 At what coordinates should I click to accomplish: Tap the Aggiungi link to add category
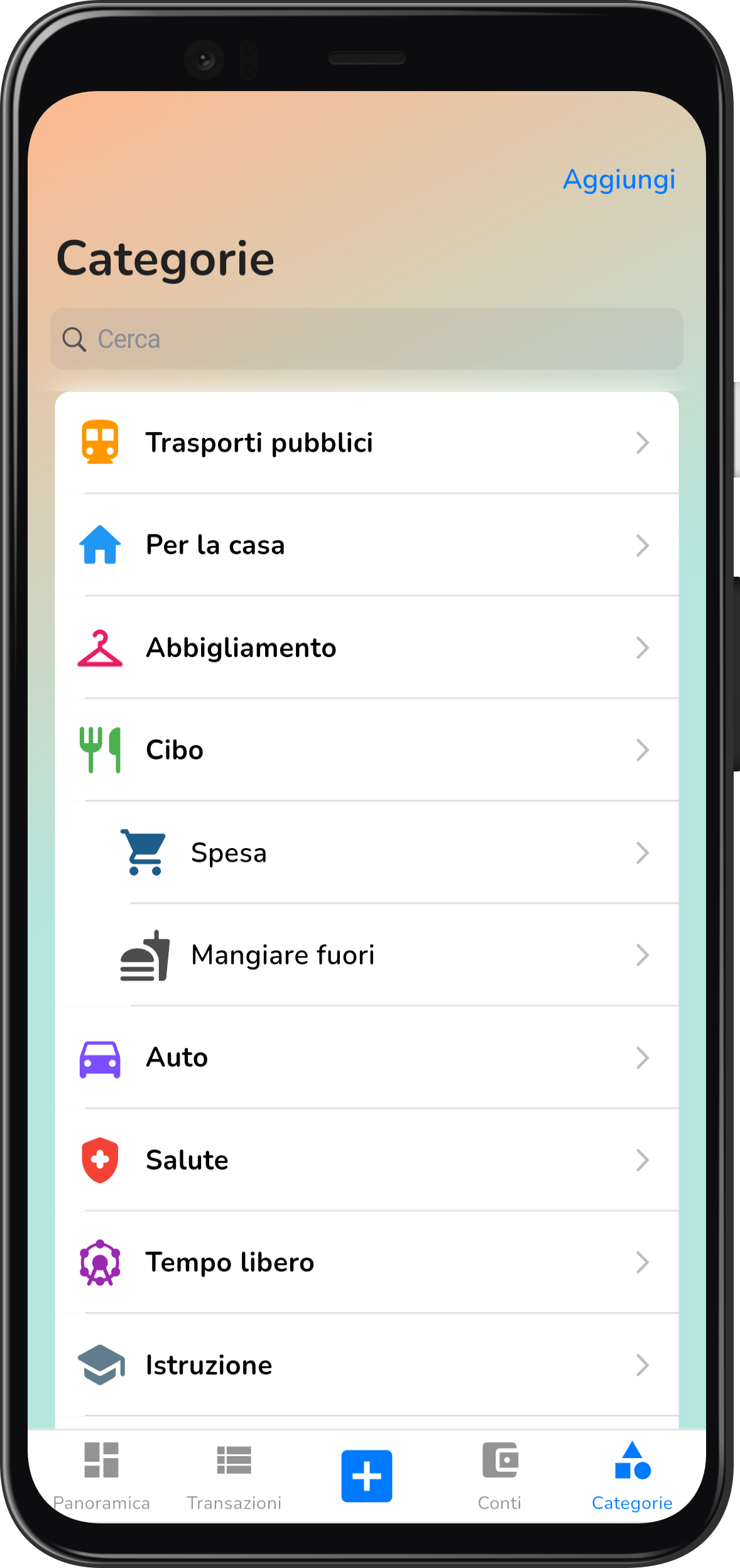pyautogui.click(x=619, y=180)
